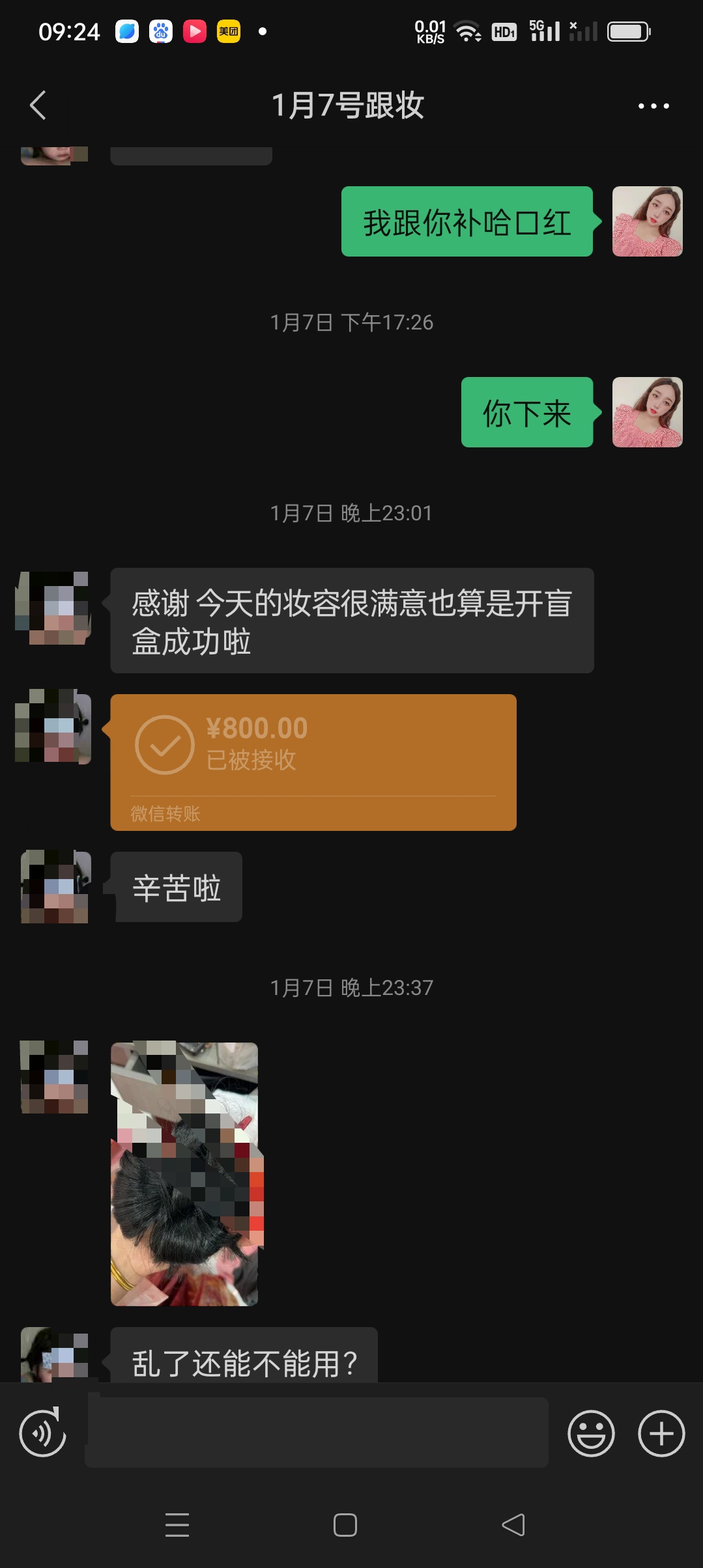Tap the message input field
The height and width of the screenshot is (1568, 703).
(317, 1433)
